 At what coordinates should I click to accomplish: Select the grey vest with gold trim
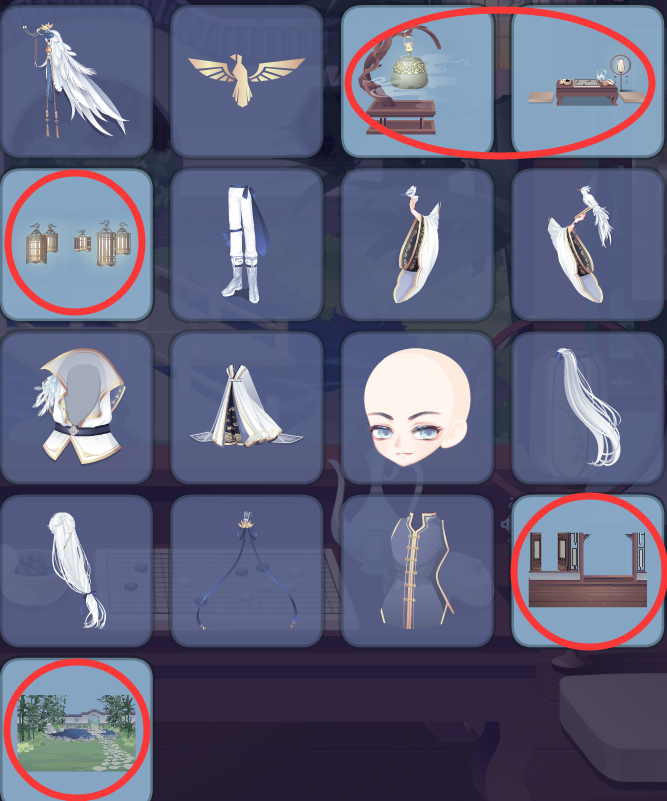click(417, 571)
